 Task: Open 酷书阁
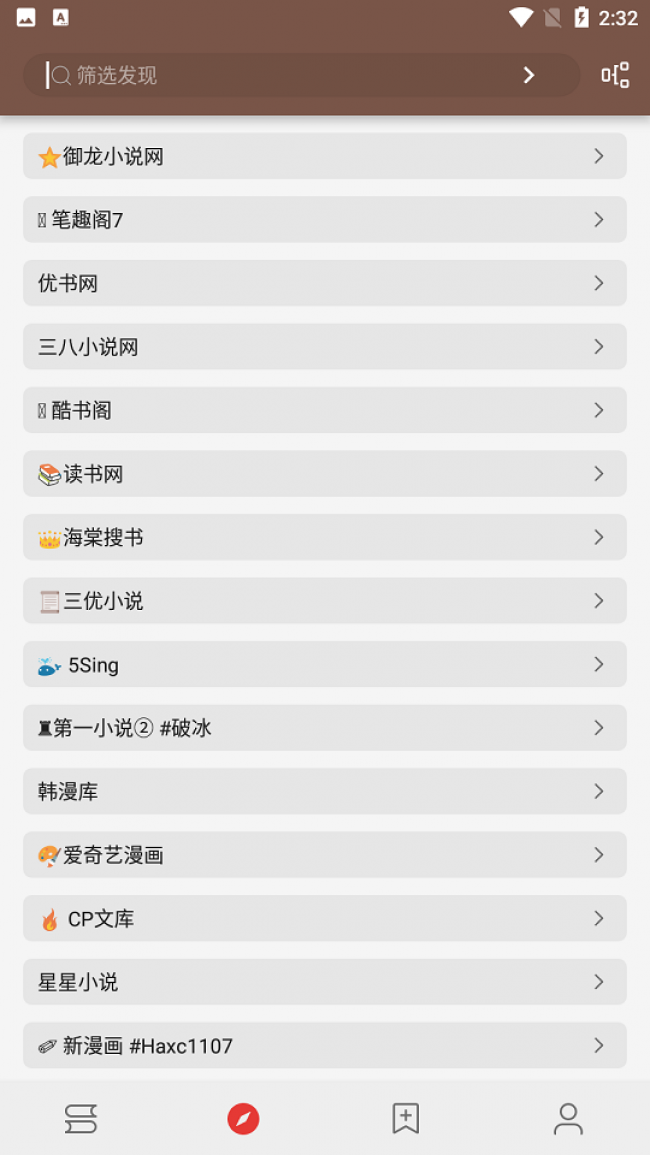pyautogui.click(x=325, y=410)
